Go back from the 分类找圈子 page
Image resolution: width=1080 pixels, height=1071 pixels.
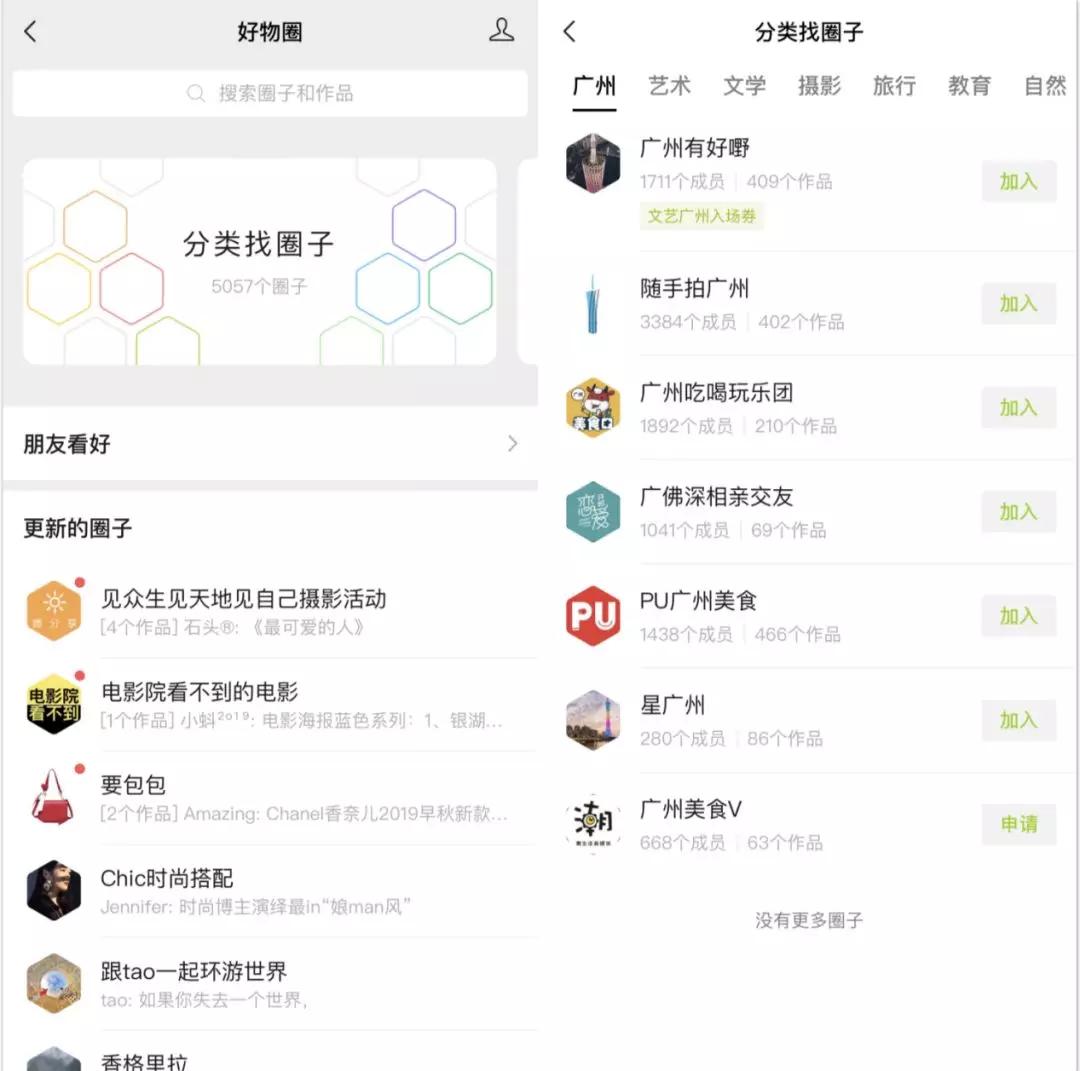[x=570, y=32]
